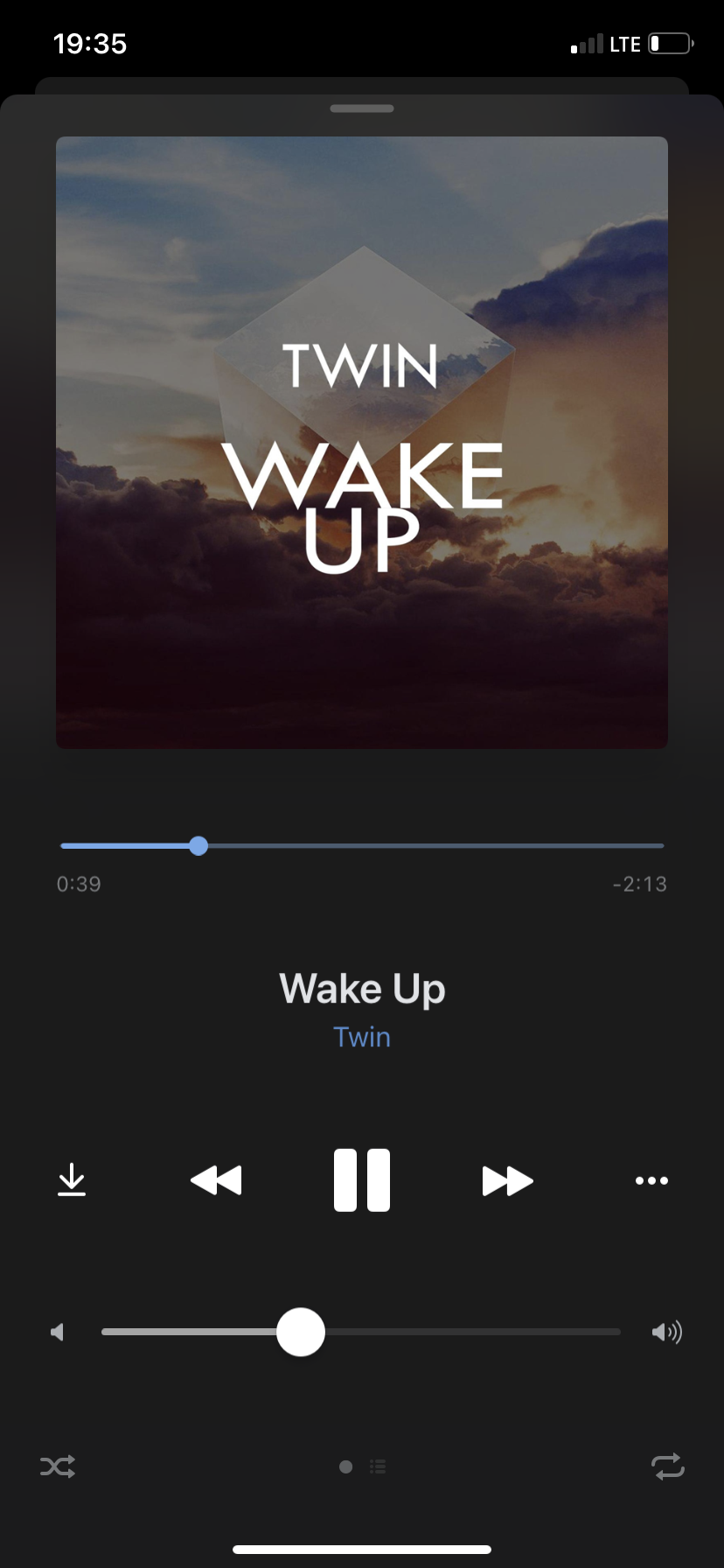The height and width of the screenshot is (1568, 724).
Task: Pause the song Wake Up
Action: pyautogui.click(x=361, y=1179)
